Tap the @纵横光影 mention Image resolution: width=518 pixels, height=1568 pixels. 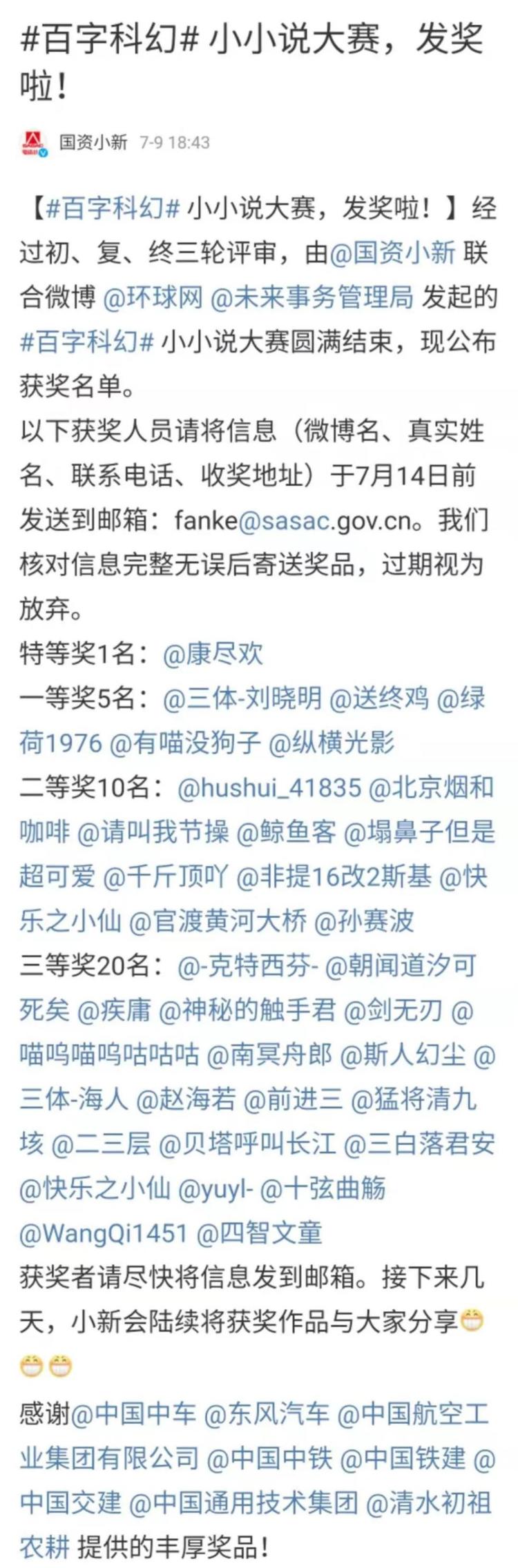332,743
